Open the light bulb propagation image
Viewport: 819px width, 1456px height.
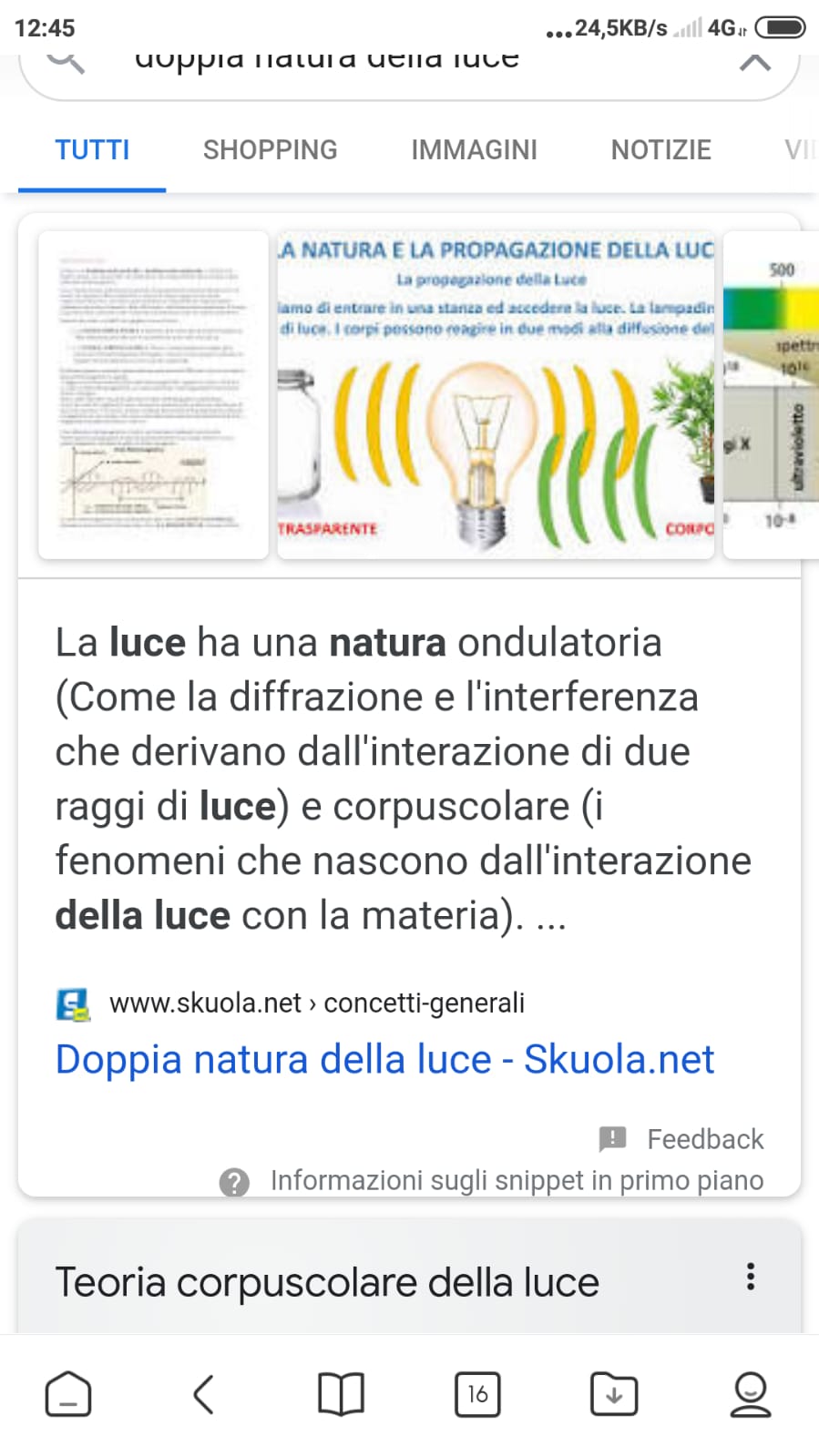tap(496, 394)
